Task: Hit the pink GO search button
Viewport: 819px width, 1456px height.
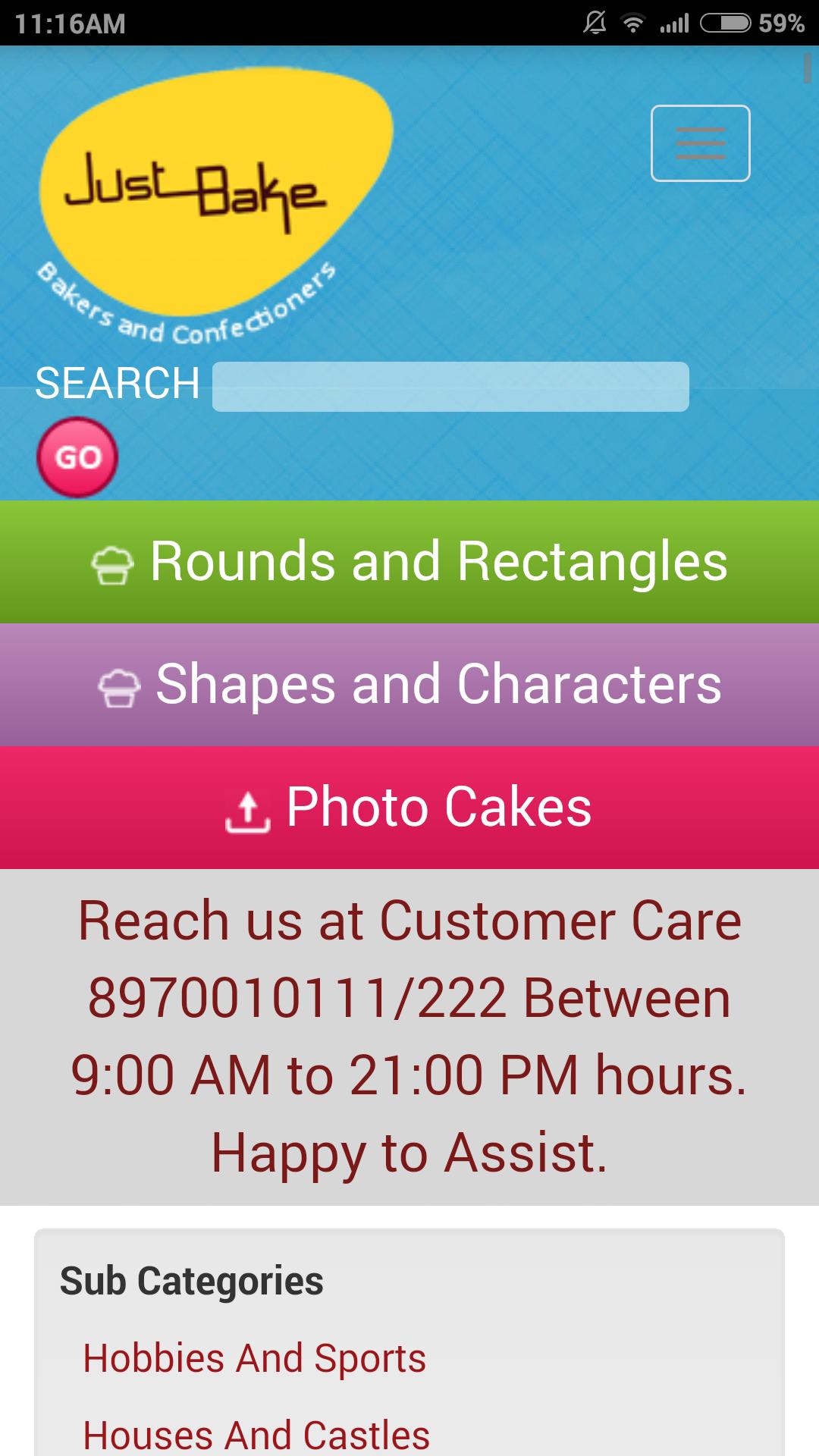Action: tap(77, 457)
